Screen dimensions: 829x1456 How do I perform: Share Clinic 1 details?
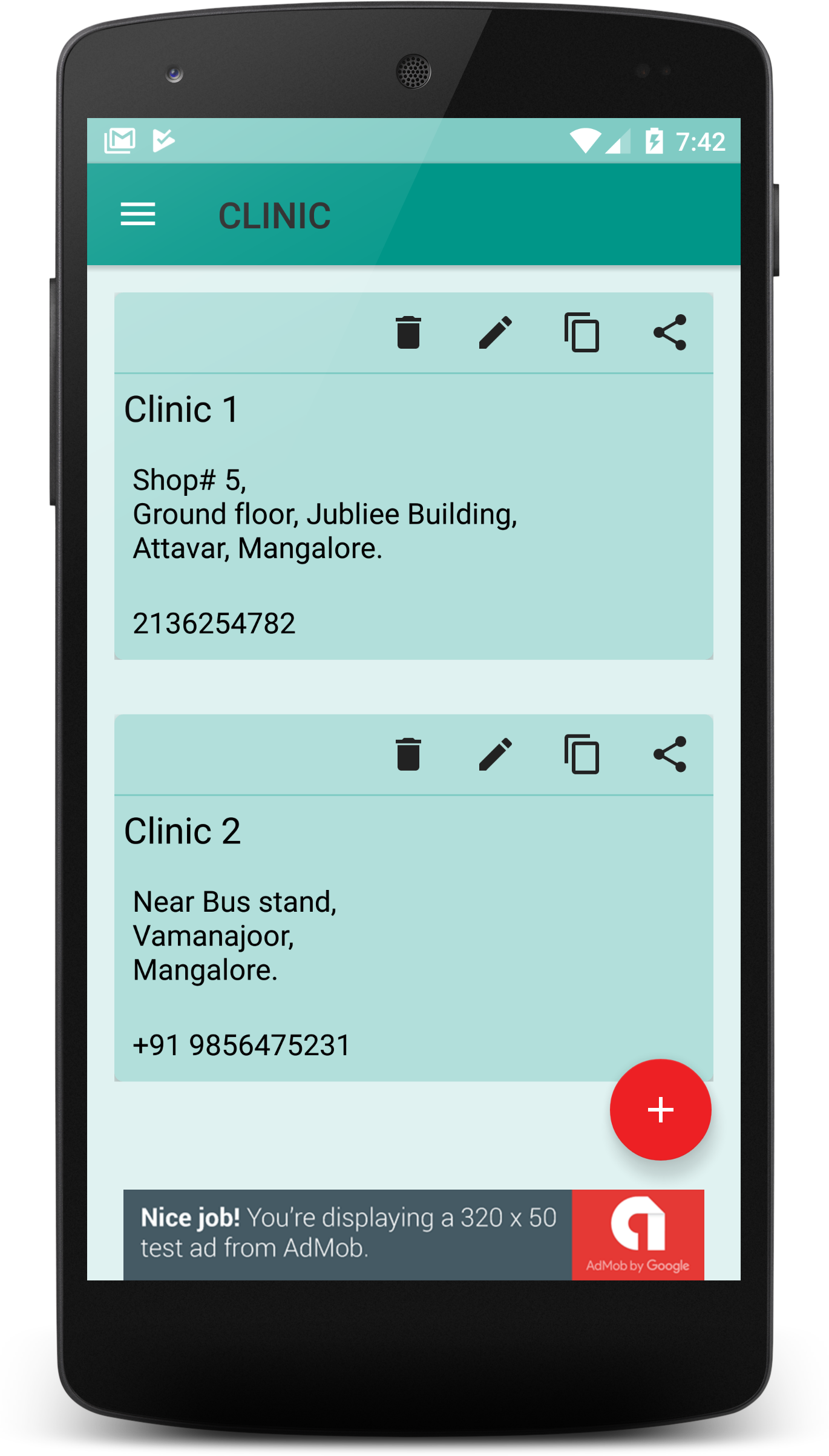pyautogui.click(x=670, y=332)
